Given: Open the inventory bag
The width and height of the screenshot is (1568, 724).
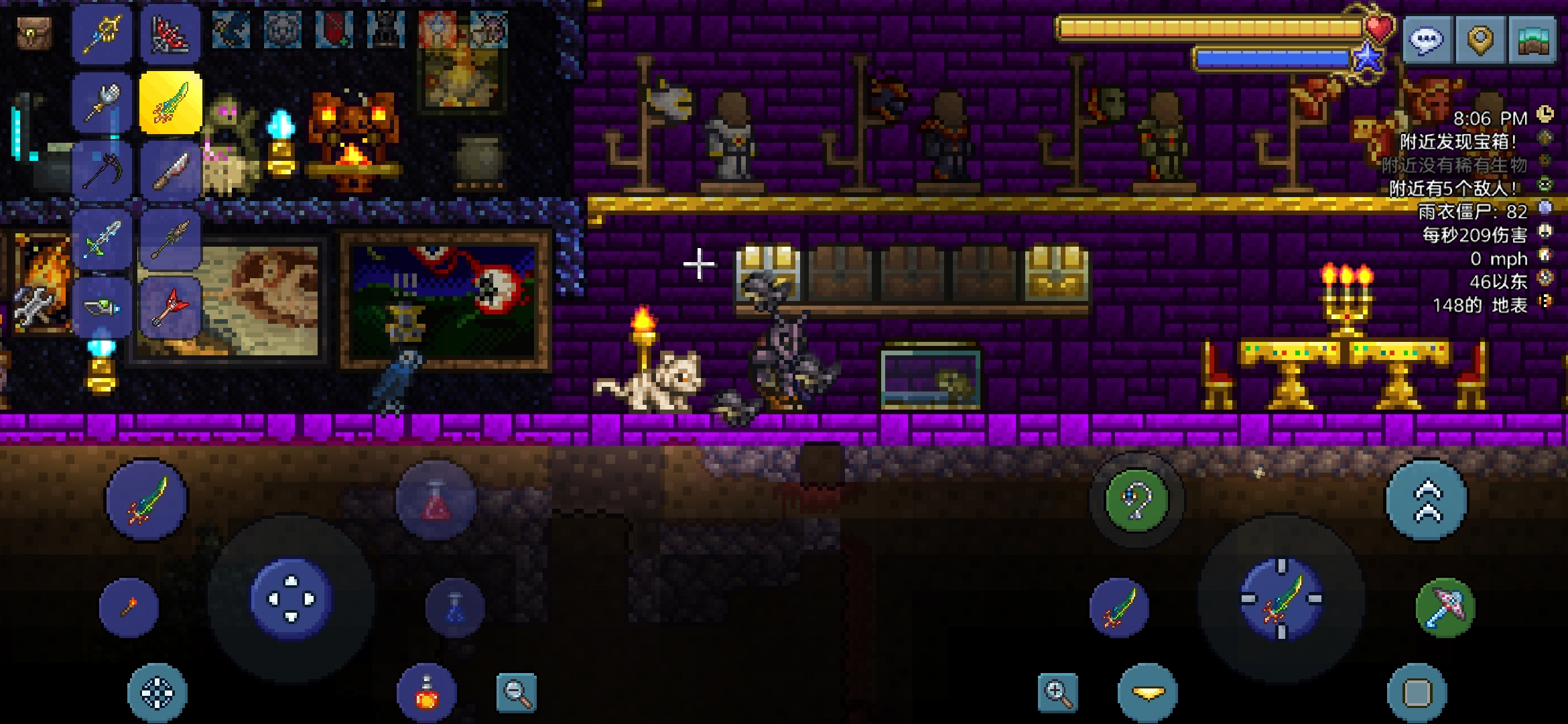Looking at the screenshot, I should click(x=34, y=34).
